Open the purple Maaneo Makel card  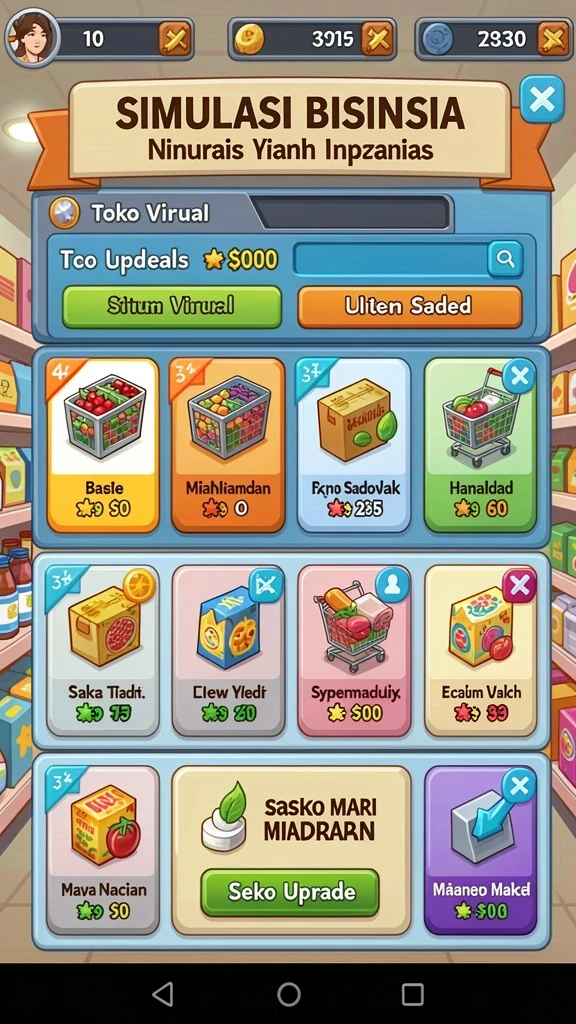pyautogui.click(x=481, y=850)
